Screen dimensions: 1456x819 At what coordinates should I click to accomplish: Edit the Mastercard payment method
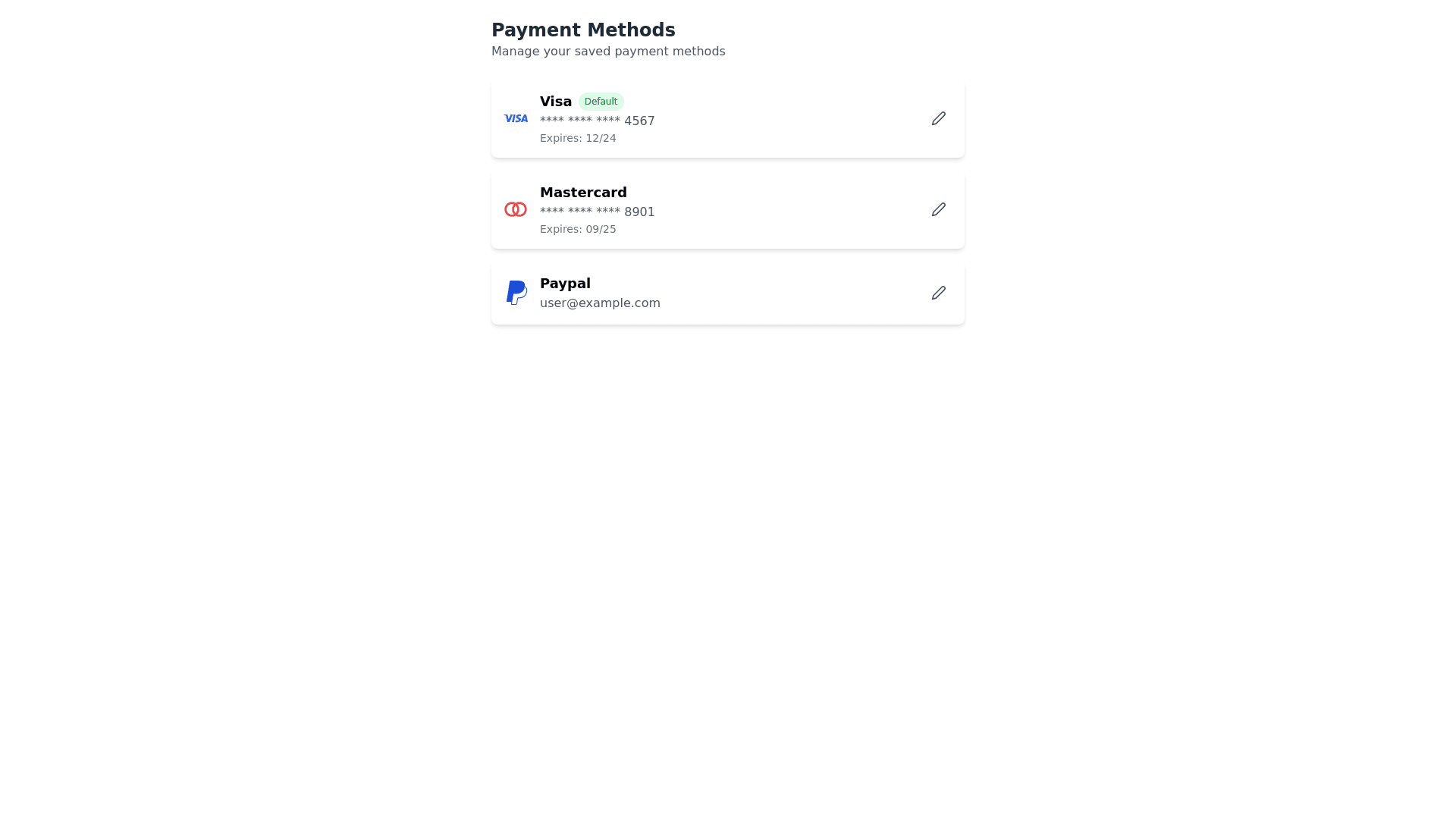pos(938,209)
